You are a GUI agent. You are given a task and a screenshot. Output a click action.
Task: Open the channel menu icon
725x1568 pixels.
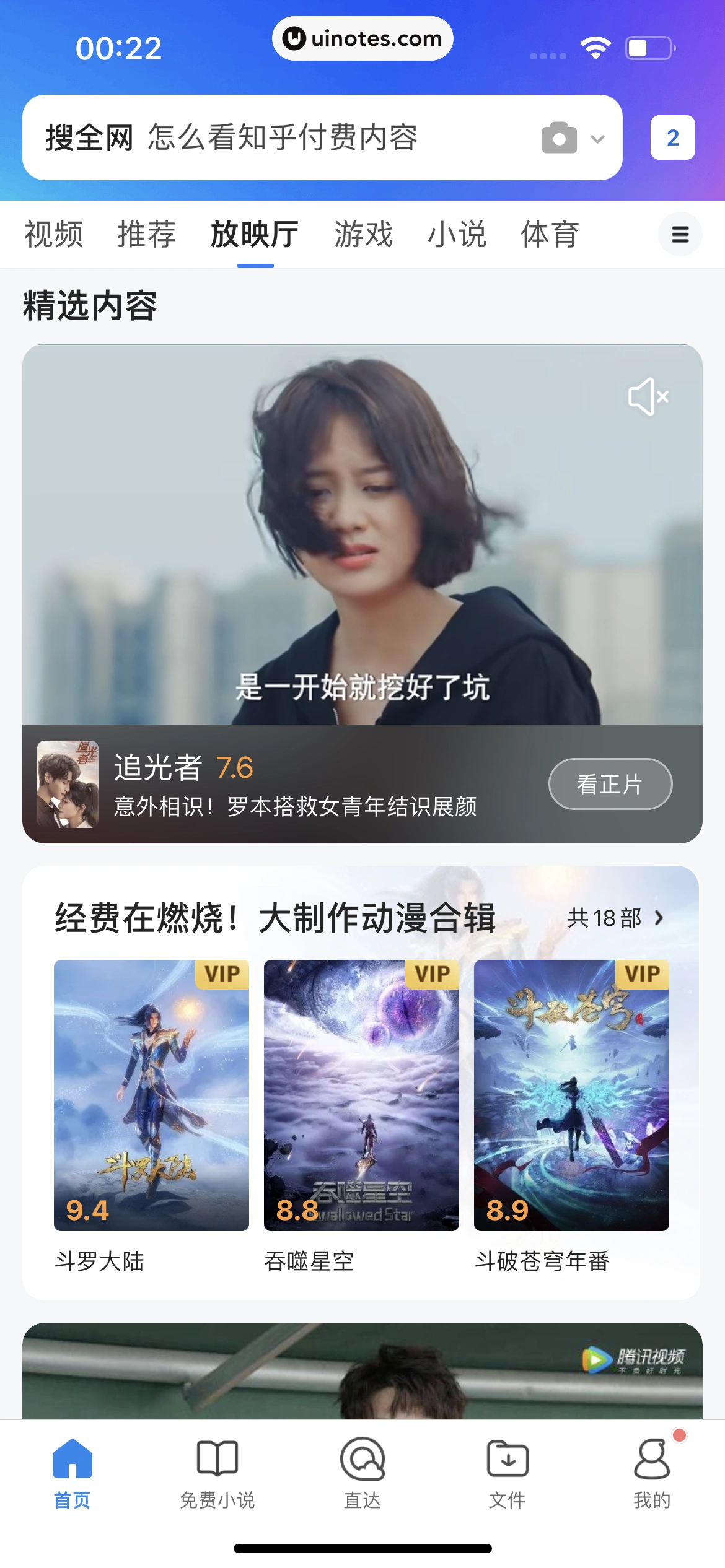(x=680, y=235)
